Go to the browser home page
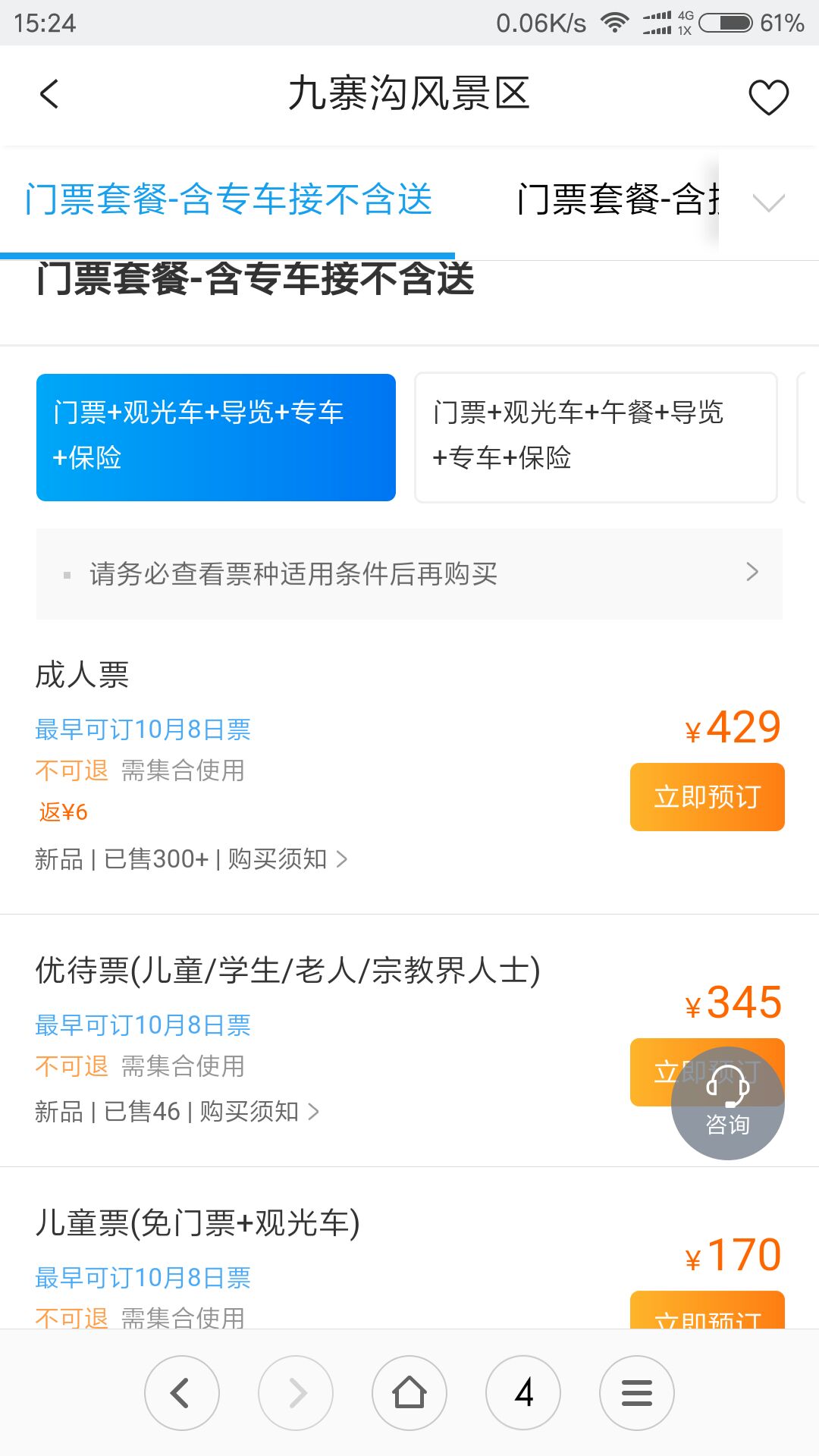This screenshot has width=819, height=1456. click(x=409, y=1393)
